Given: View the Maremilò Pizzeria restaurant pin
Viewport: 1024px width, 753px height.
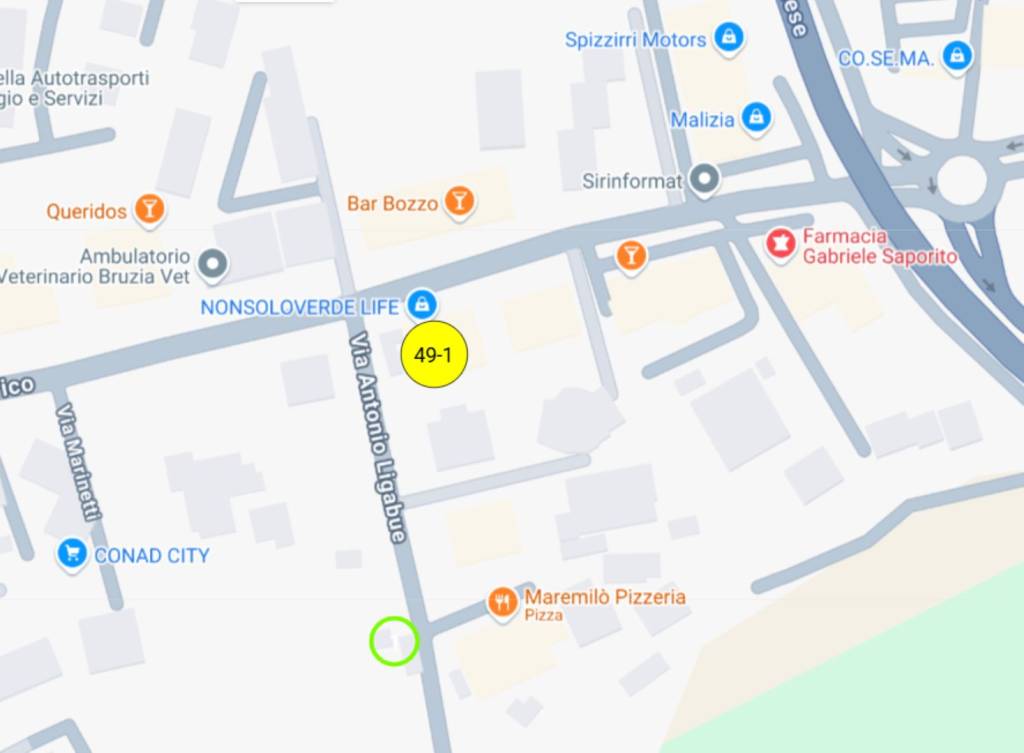Looking at the screenshot, I should [502, 601].
